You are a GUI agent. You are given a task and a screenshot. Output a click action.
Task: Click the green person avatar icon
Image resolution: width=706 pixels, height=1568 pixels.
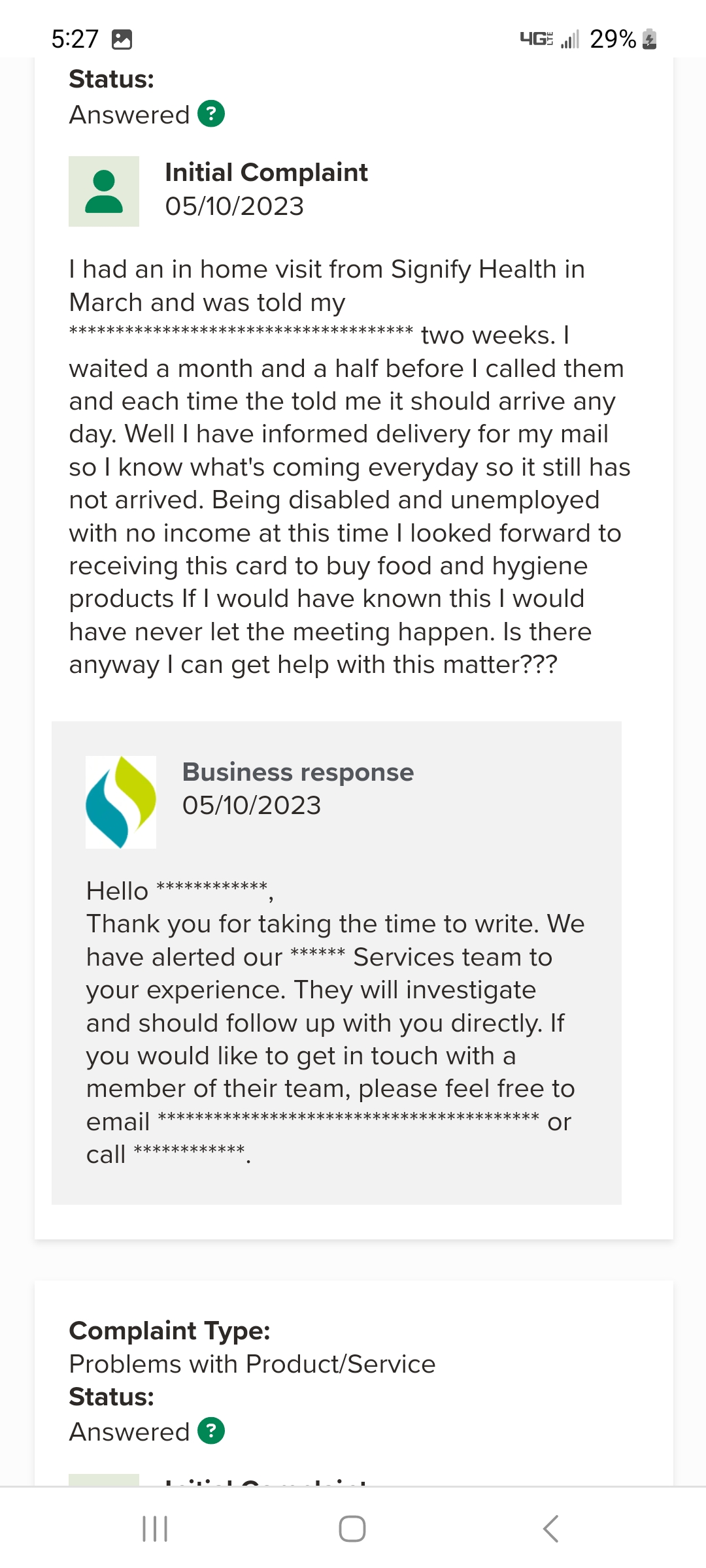coord(103,191)
